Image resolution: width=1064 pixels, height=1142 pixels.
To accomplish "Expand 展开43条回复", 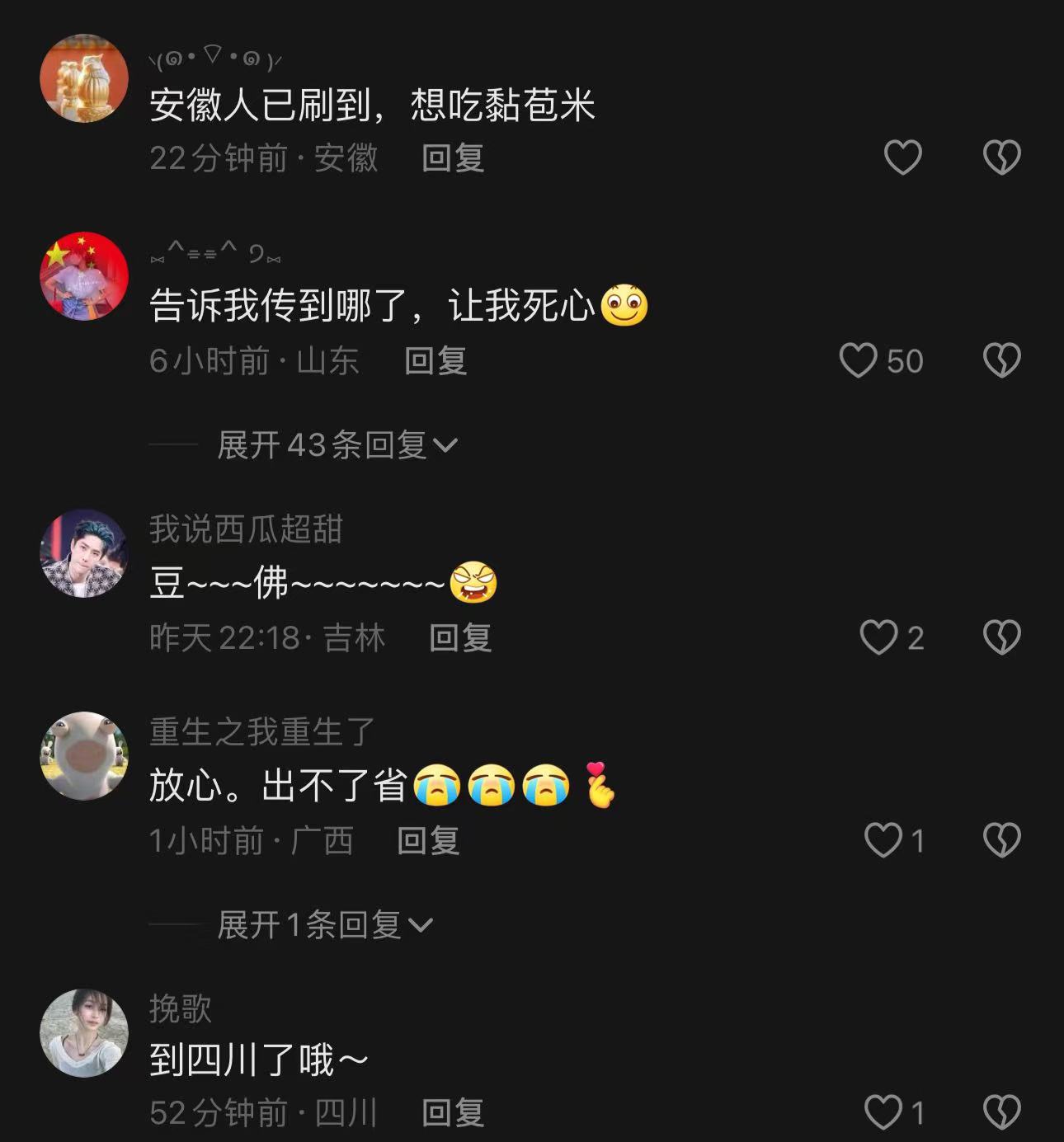I will coord(337,445).
